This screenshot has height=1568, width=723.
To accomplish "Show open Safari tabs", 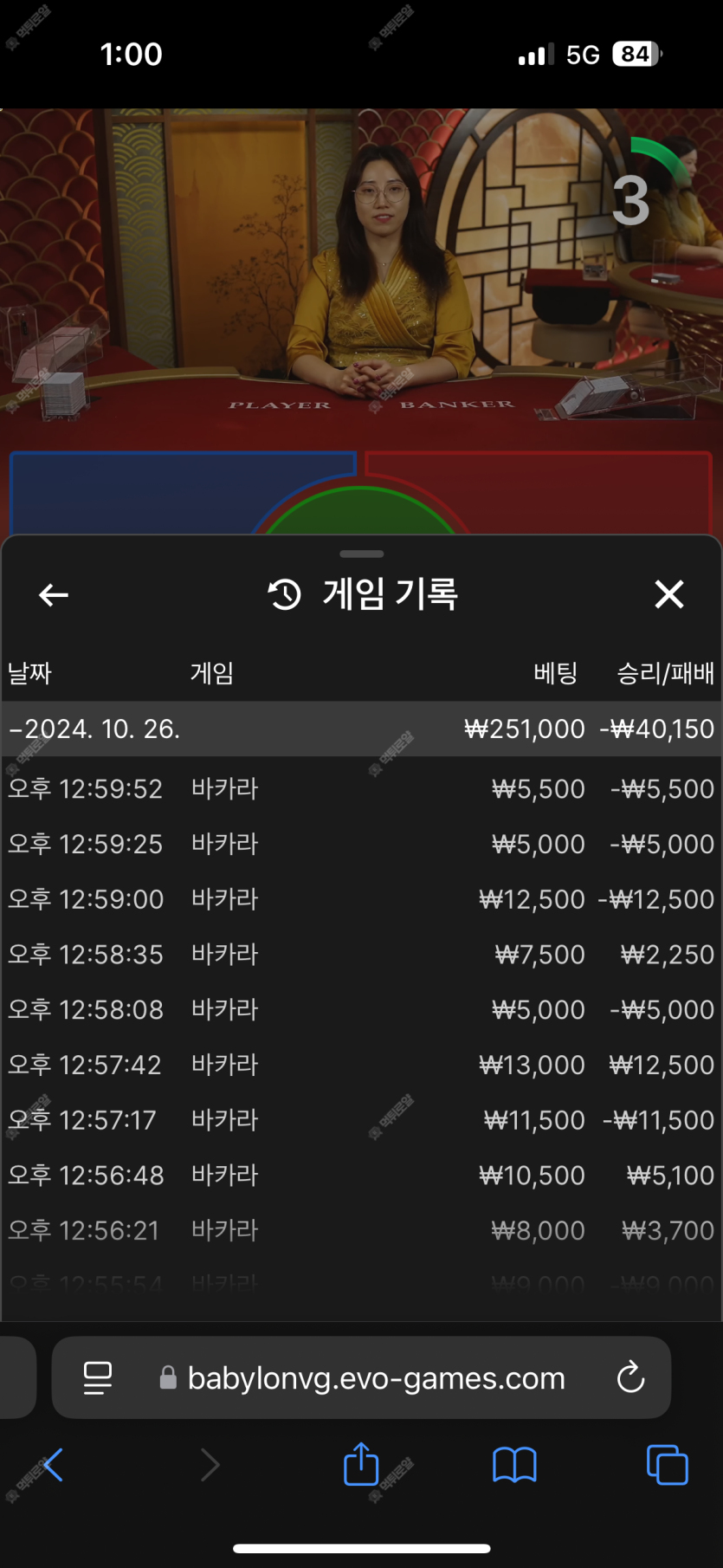I will 668,1465.
